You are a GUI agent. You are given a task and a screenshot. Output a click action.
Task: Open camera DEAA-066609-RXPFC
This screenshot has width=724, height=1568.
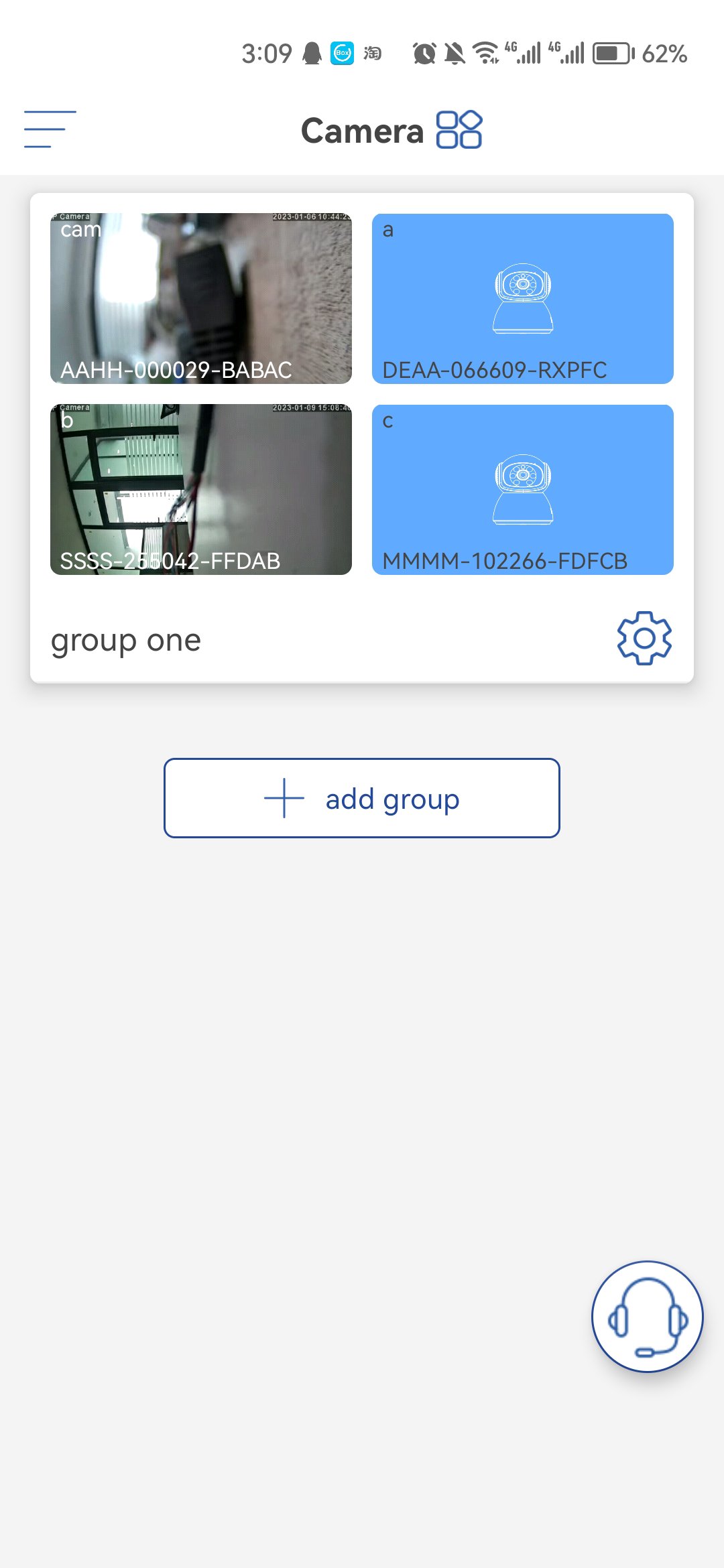523,298
